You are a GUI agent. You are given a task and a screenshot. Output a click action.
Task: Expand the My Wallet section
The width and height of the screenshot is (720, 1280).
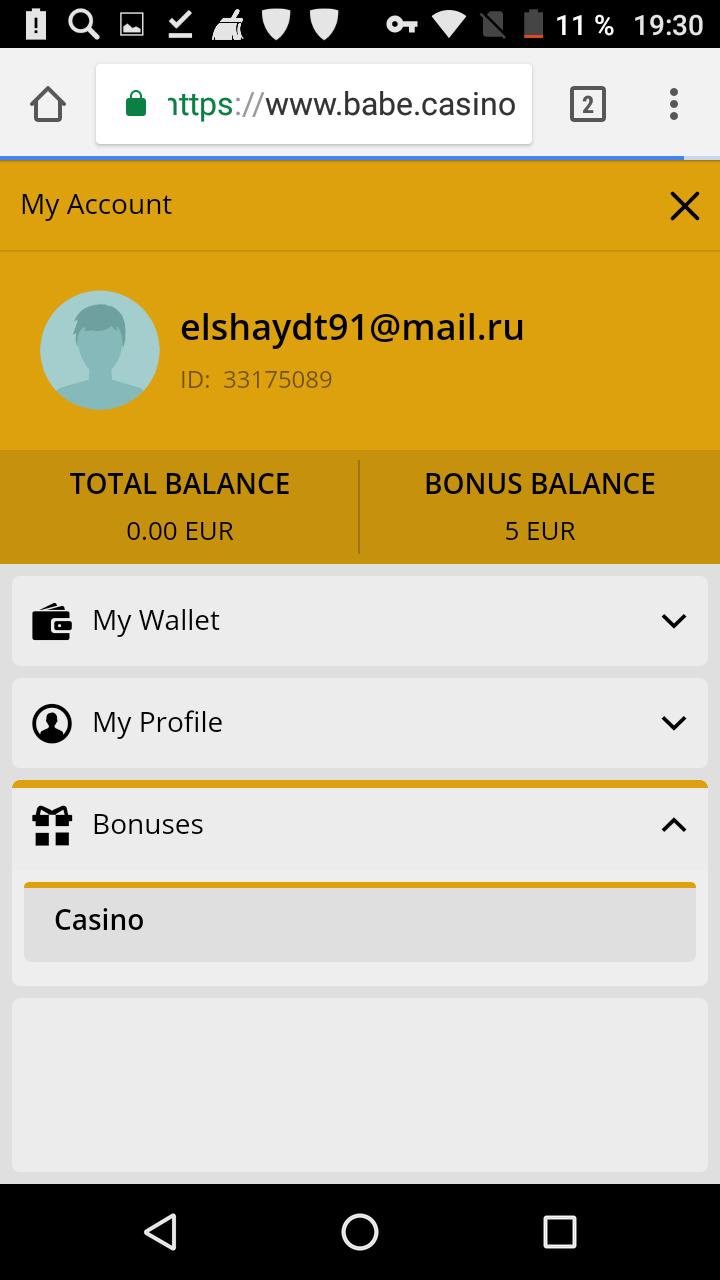click(x=360, y=621)
